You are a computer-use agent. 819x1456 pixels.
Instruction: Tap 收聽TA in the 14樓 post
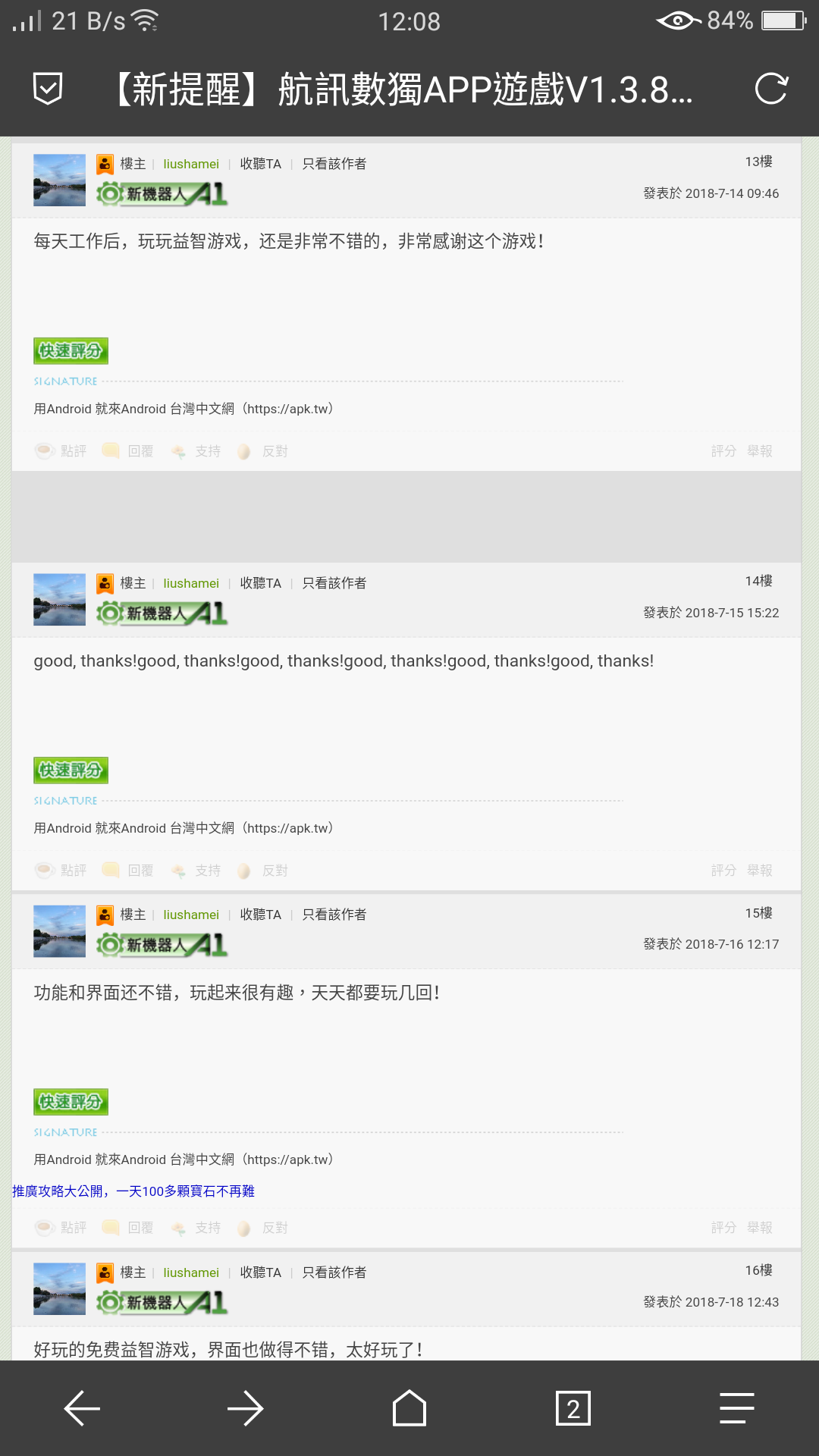click(x=260, y=583)
